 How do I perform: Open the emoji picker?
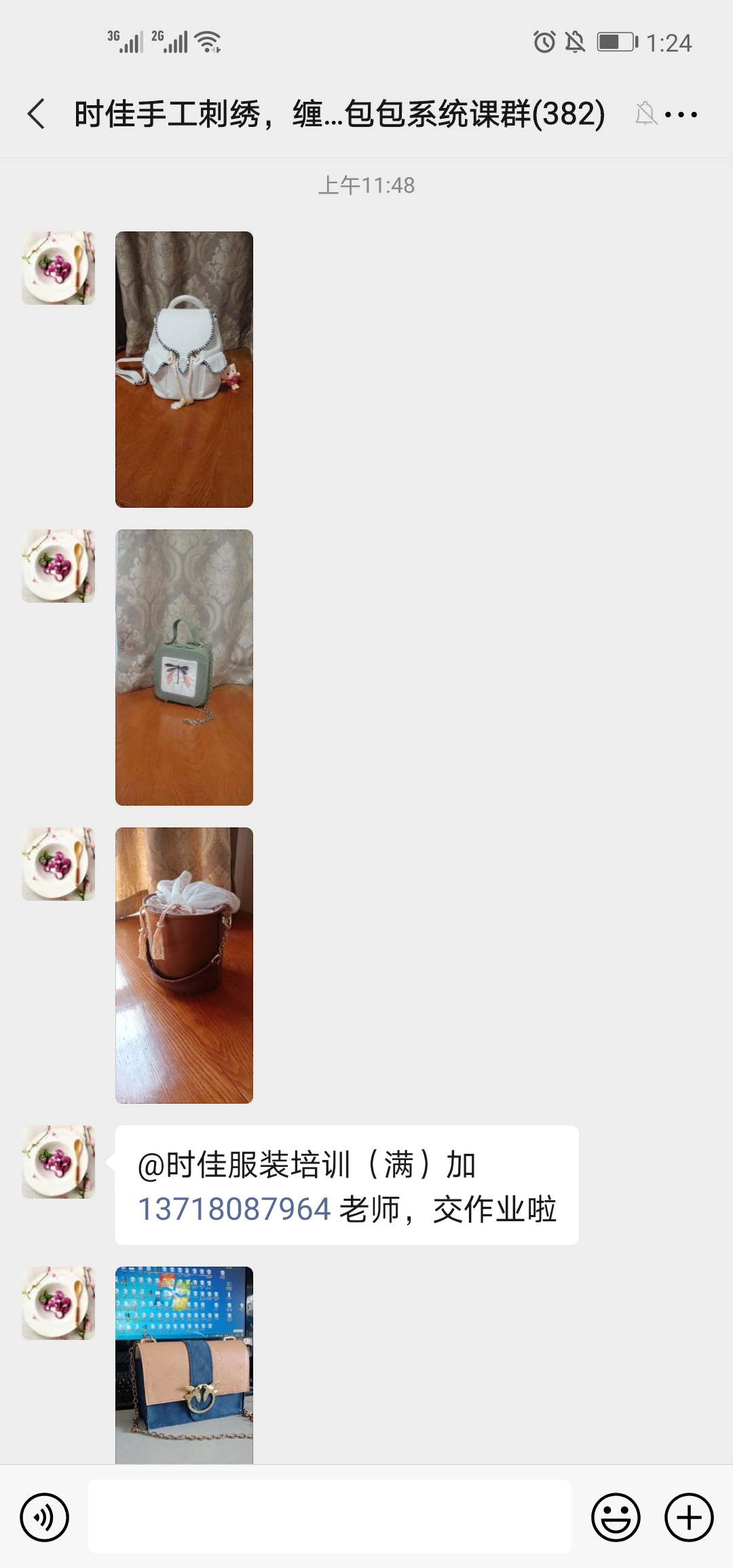point(616,1517)
